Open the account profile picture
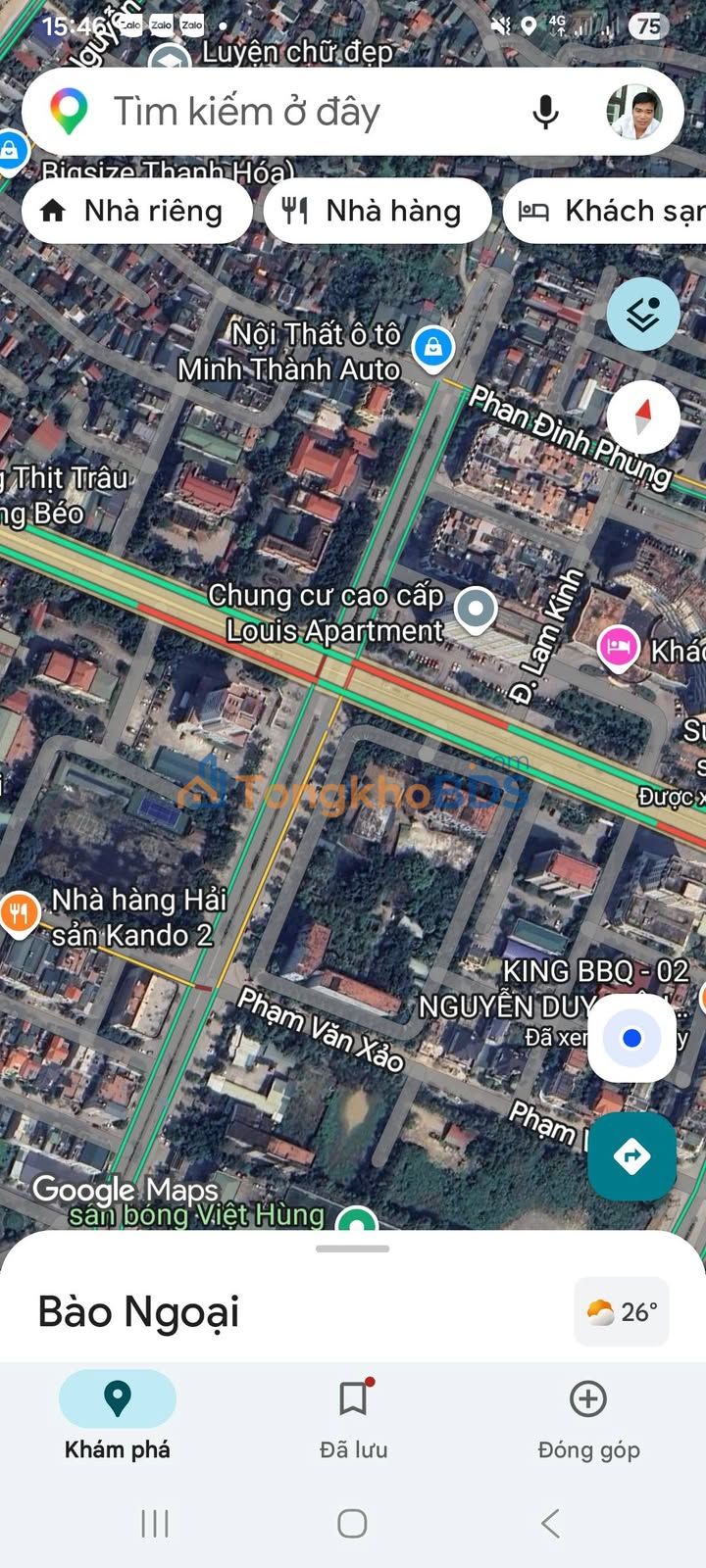This screenshot has height=1568, width=706. (x=633, y=112)
